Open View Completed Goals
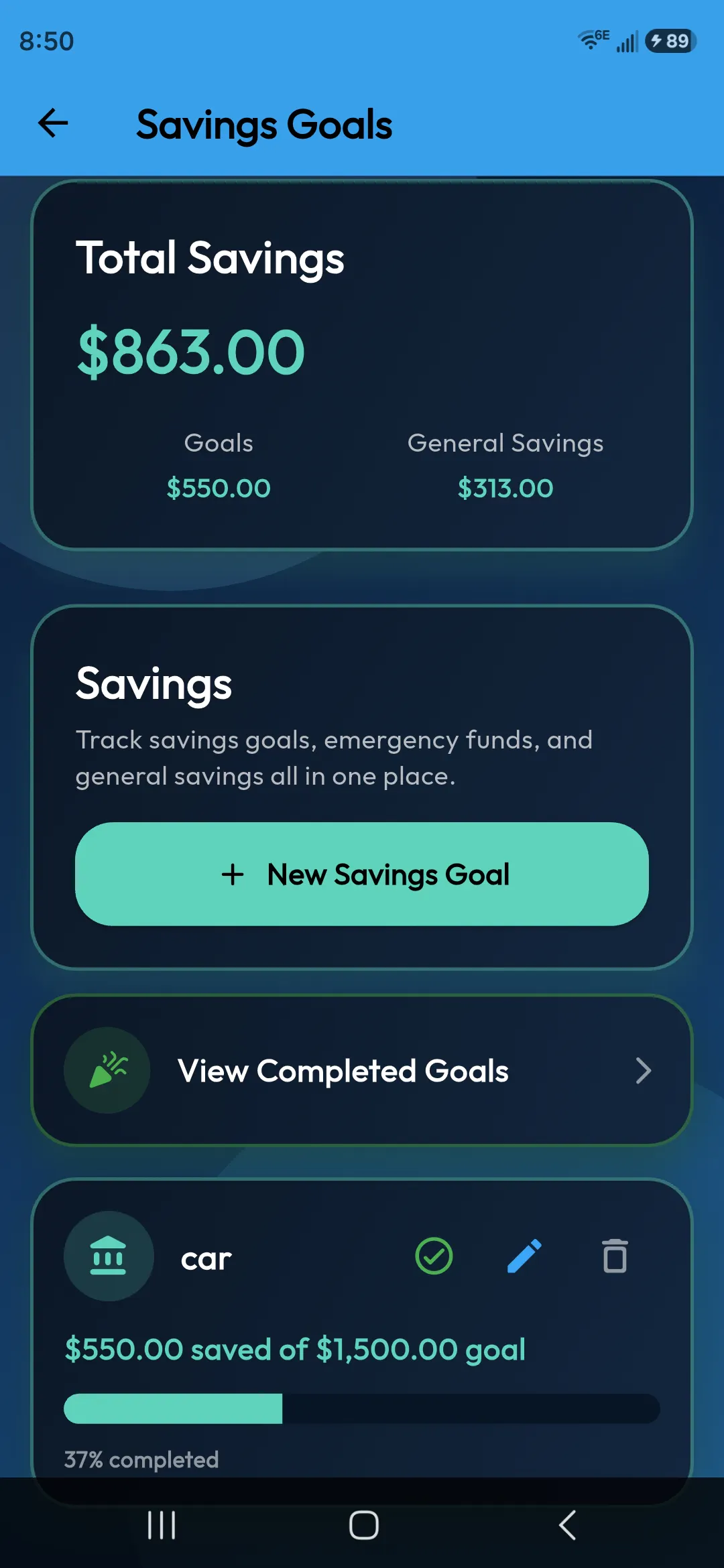This screenshot has width=724, height=1568. (362, 1071)
